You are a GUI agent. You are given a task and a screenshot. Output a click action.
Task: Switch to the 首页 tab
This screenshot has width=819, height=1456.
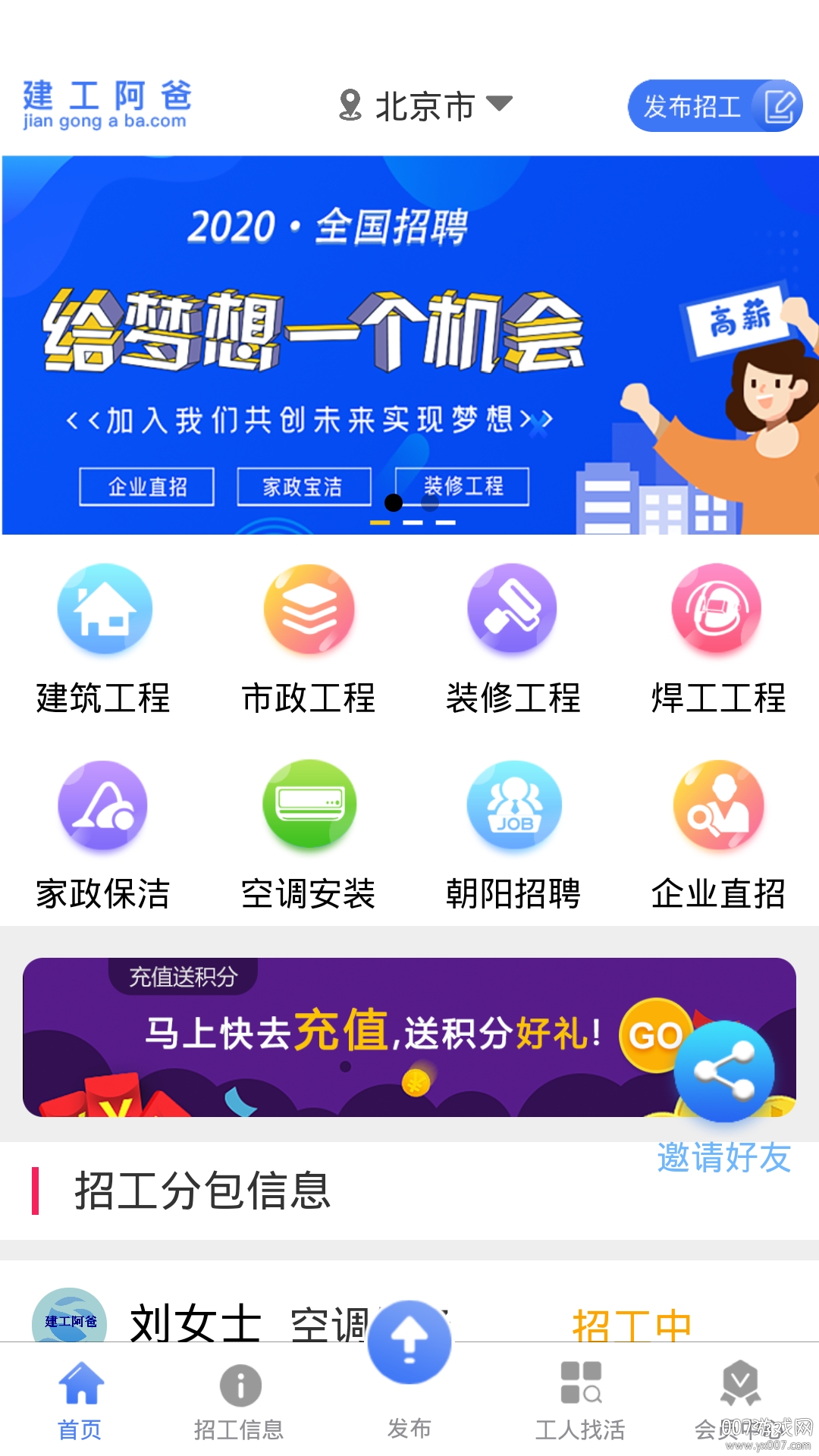(80, 1401)
